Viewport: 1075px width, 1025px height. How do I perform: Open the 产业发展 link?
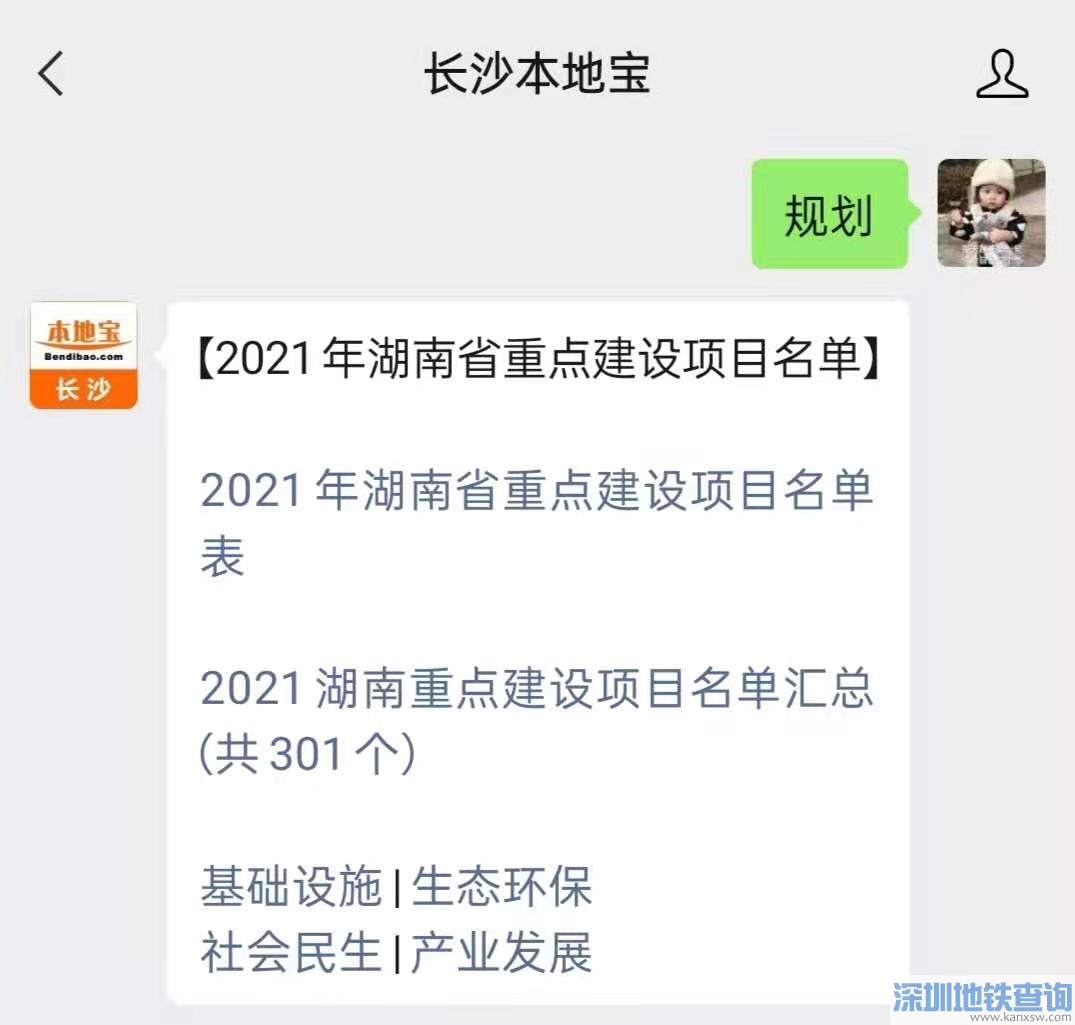pyautogui.click(x=502, y=952)
